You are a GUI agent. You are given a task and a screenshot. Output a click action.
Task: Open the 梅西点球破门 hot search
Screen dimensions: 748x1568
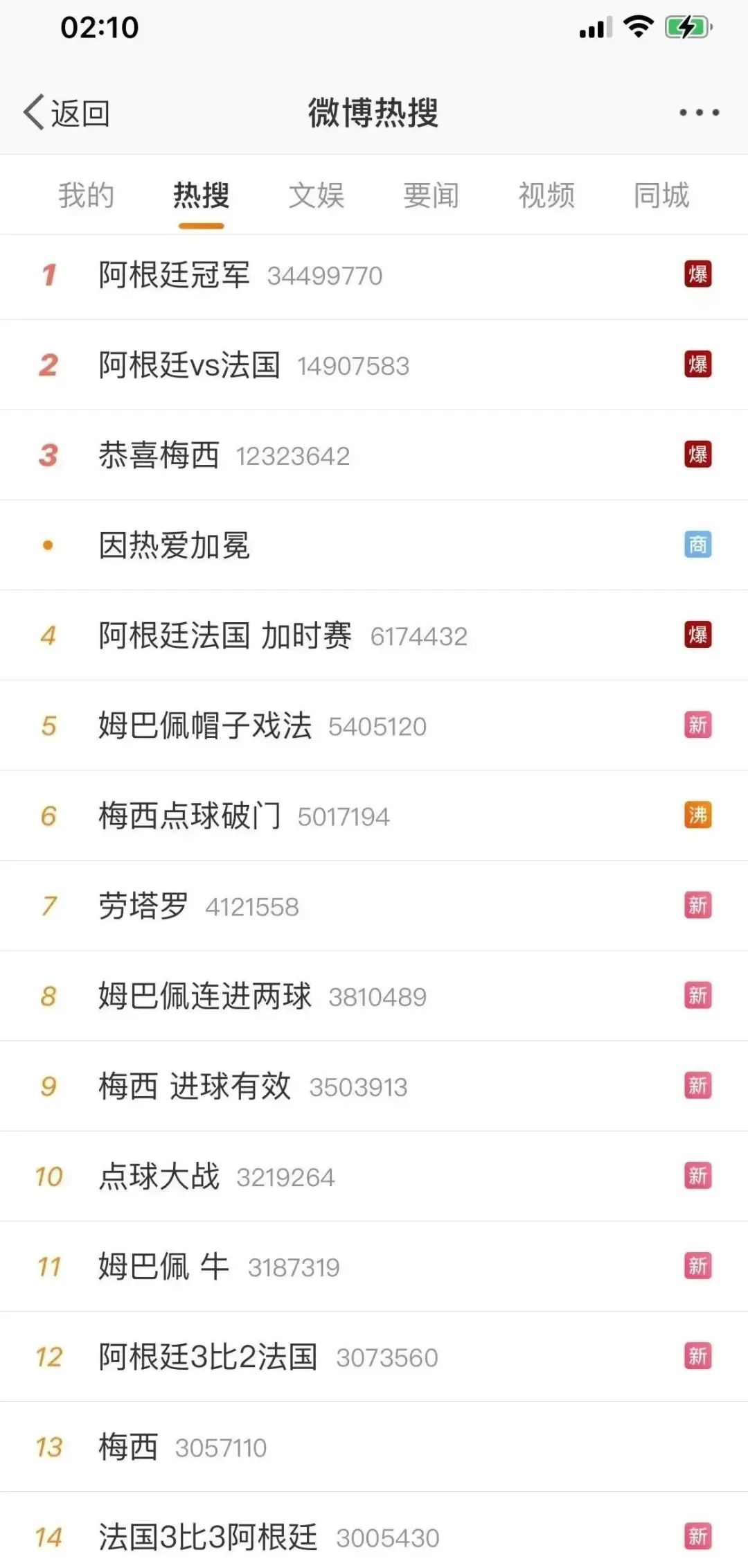189,816
